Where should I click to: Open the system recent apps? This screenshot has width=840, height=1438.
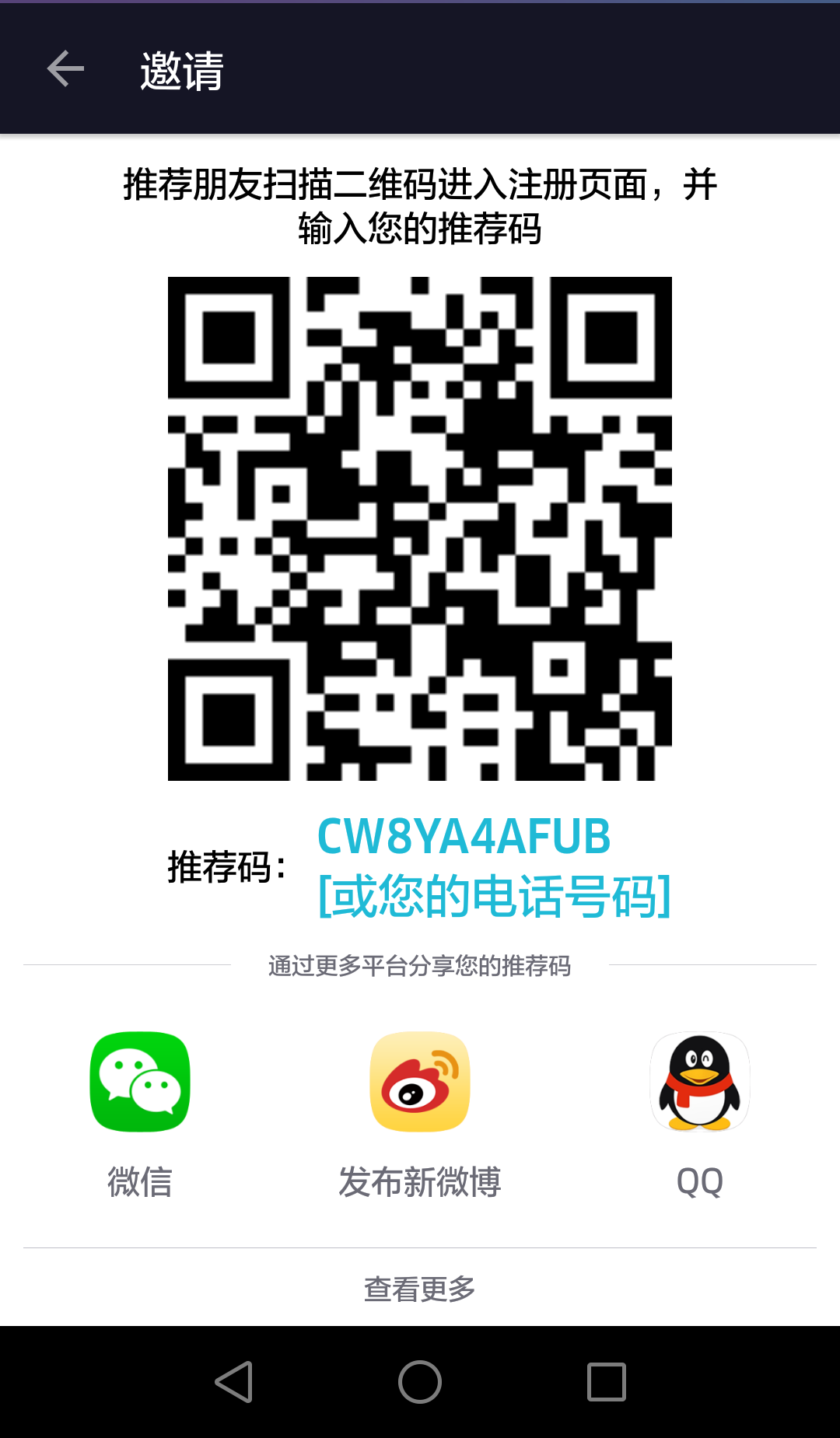(607, 1382)
